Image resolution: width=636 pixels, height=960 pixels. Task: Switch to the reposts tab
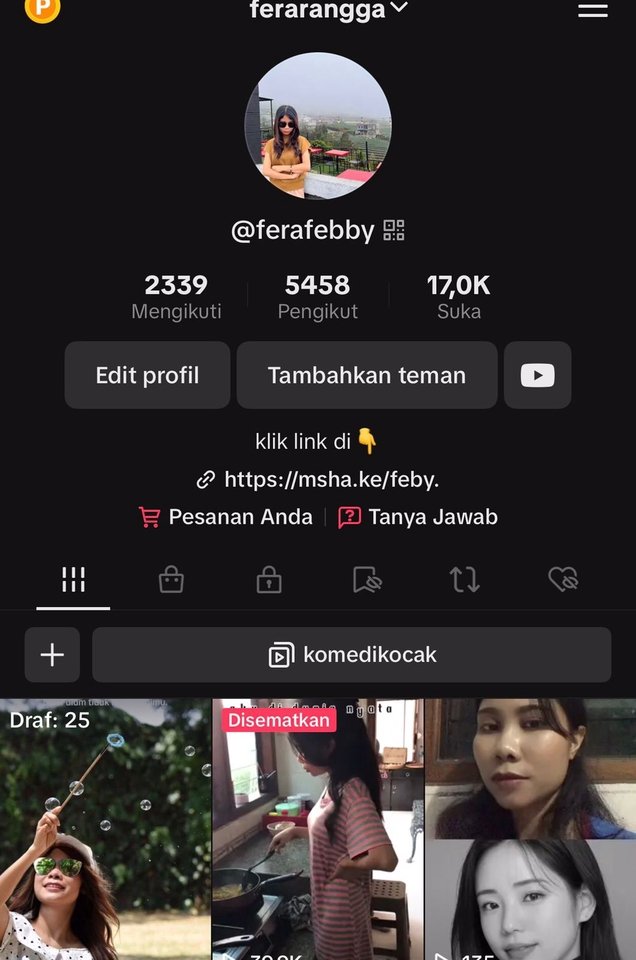click(465, 580)
